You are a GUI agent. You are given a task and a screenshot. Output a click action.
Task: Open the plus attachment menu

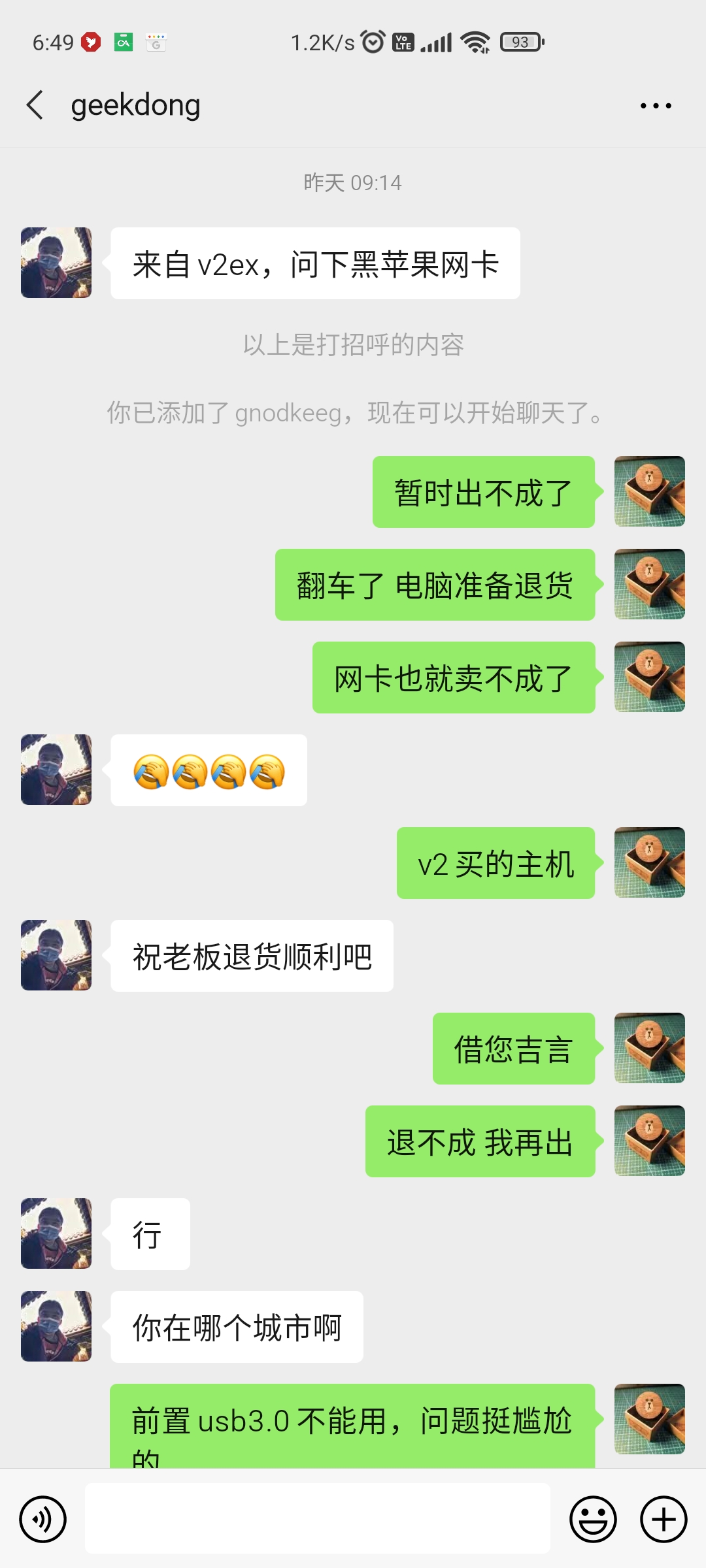click(x=663, y=1519)
